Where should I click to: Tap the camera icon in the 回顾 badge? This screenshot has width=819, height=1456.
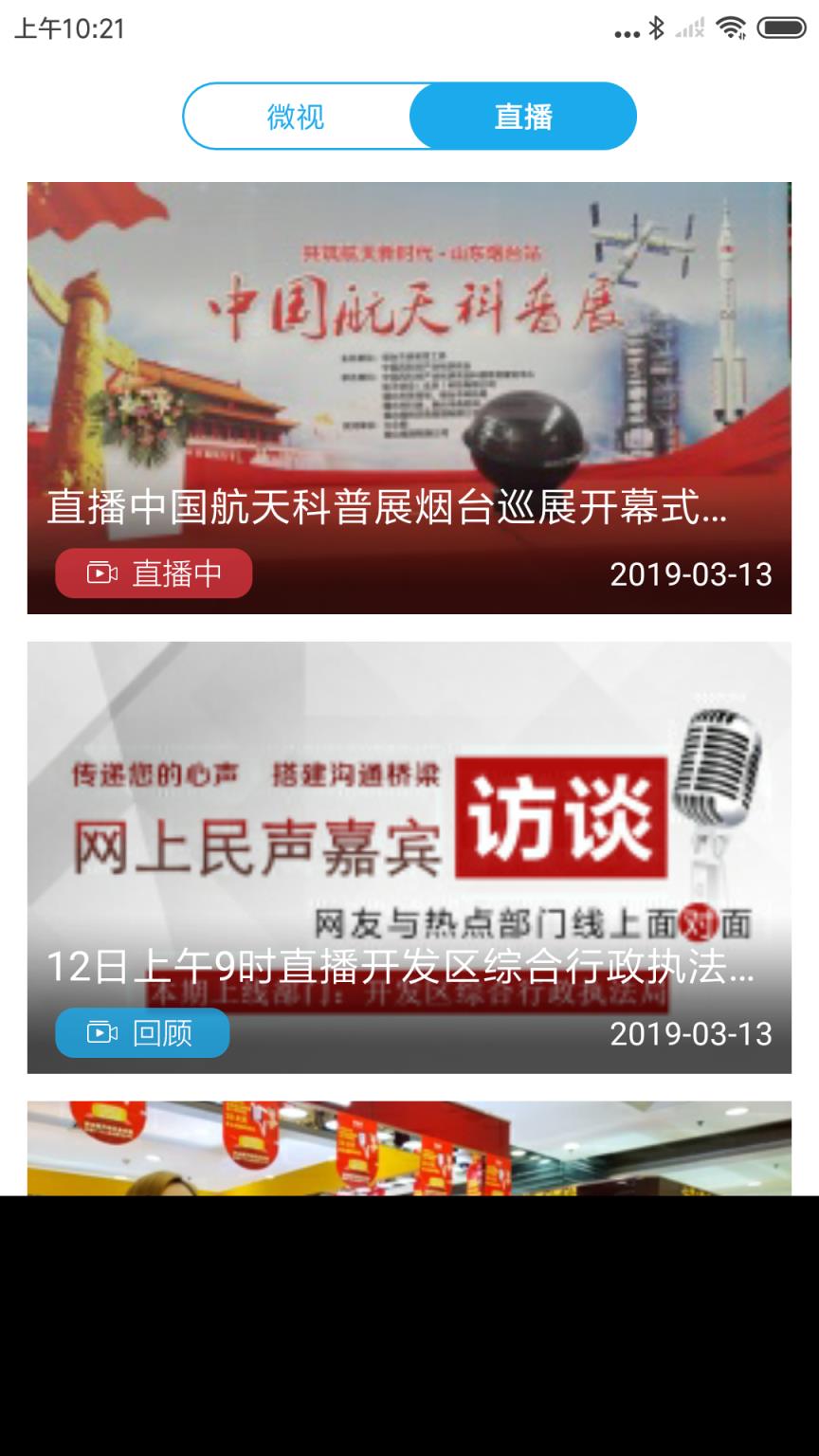101,1033
